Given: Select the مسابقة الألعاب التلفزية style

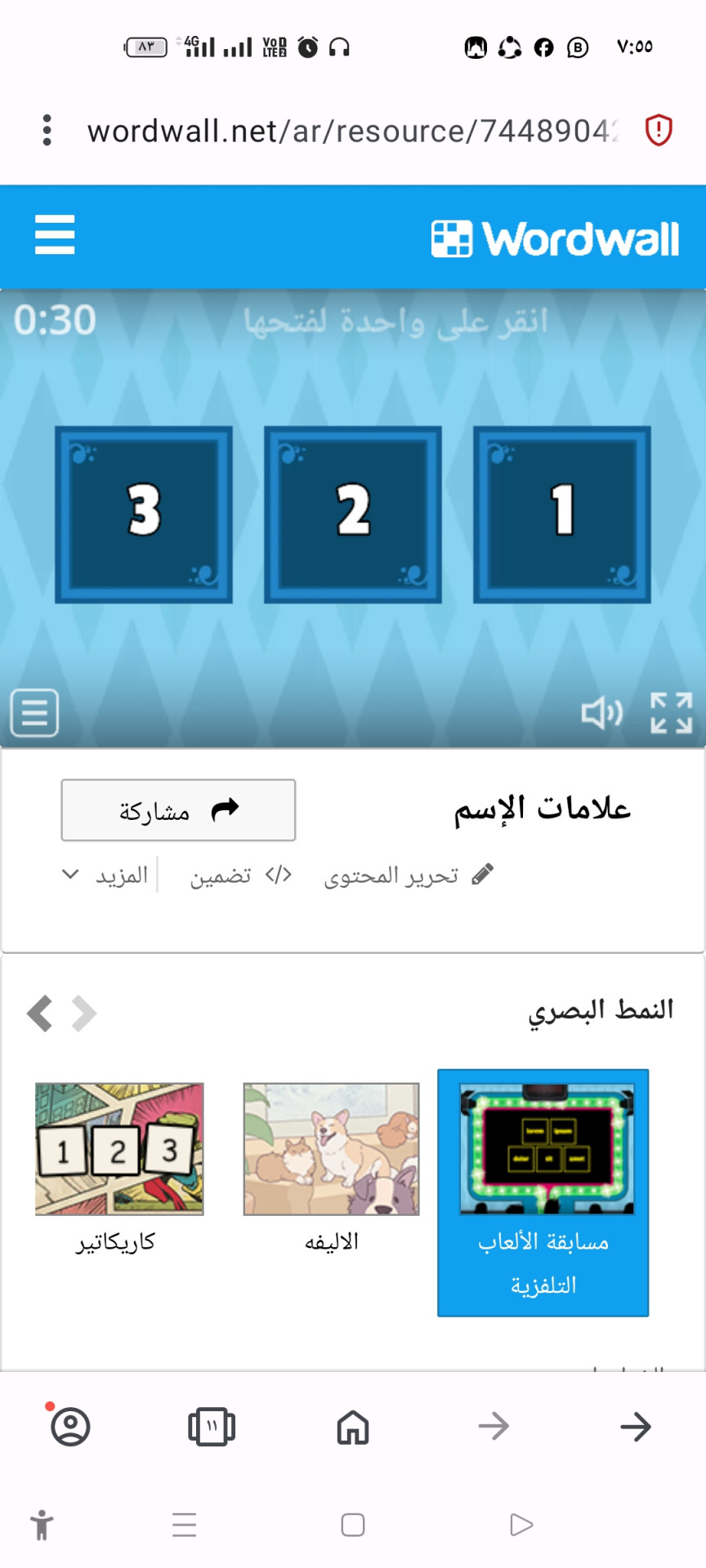Looking at the screenshot, I should click(543, 1192).
